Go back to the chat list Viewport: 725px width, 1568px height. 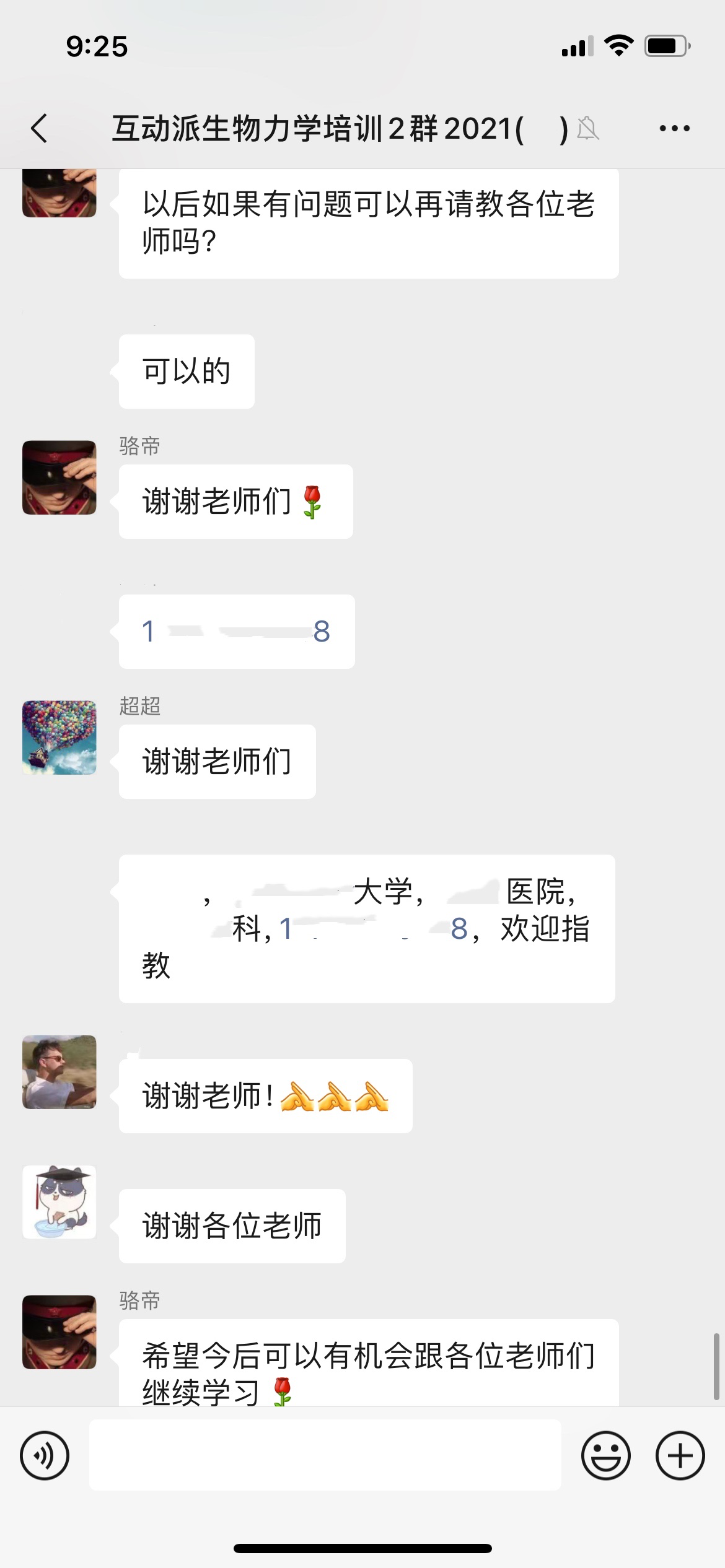tap(39, 129)
